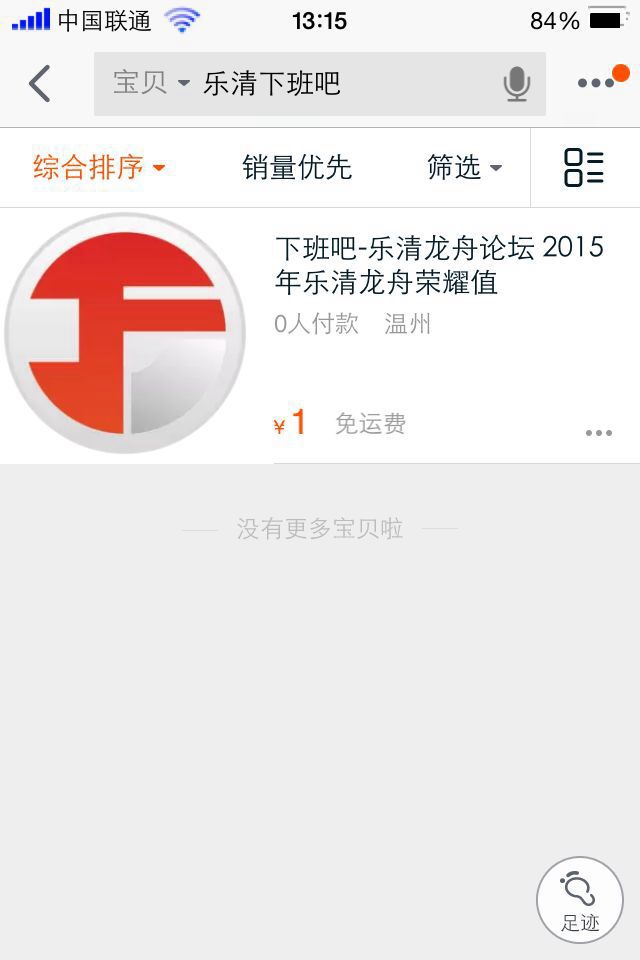Show more options for the product

point(598,433)
